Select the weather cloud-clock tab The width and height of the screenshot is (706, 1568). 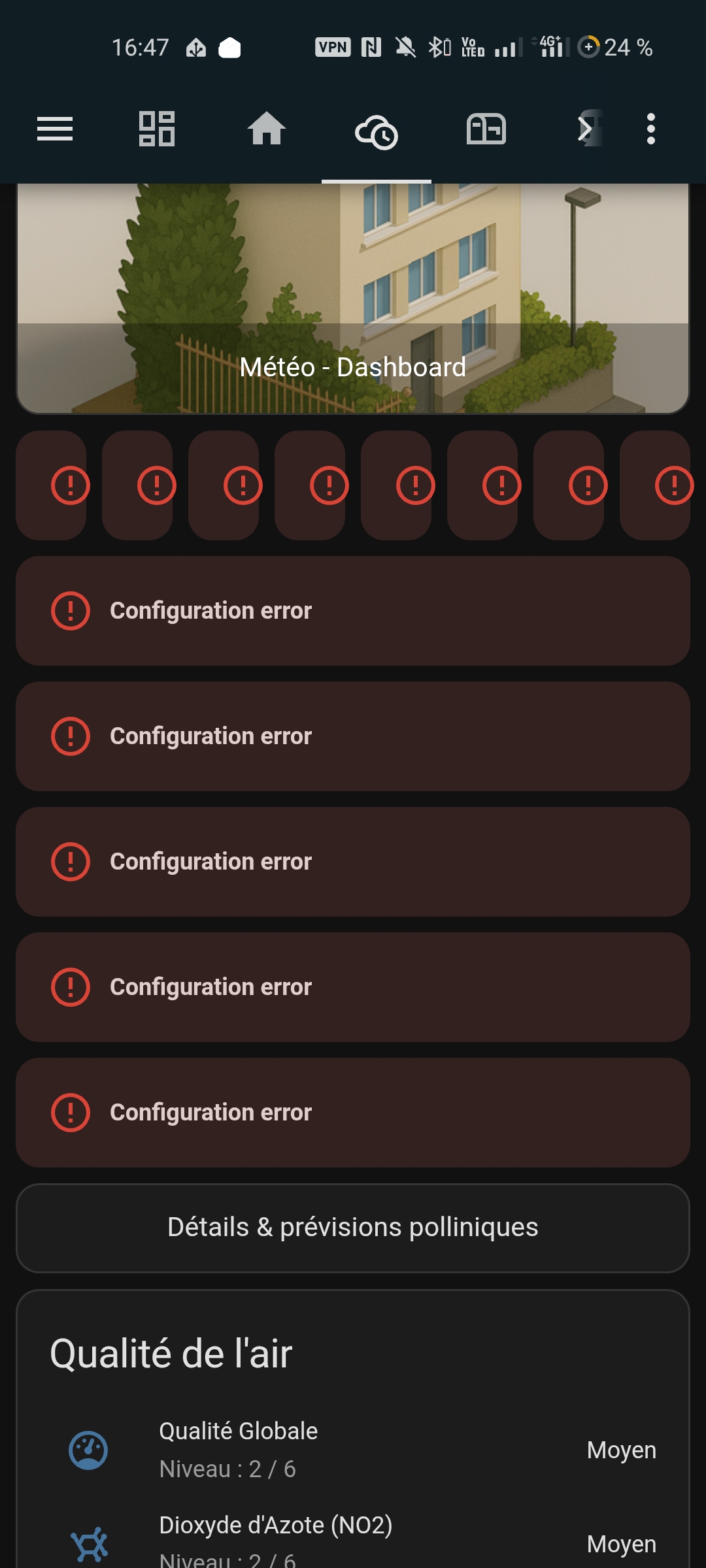pyautogui.click(x=377, y=131)
